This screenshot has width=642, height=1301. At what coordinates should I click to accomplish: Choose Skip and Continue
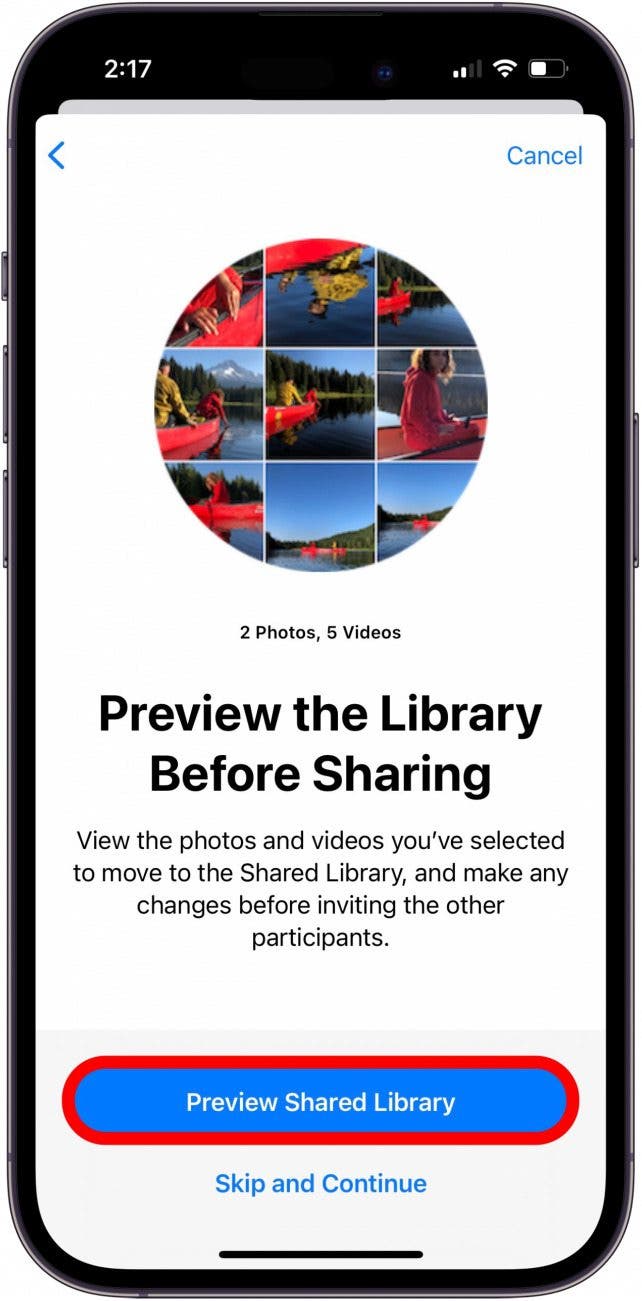click(320, 1184)
